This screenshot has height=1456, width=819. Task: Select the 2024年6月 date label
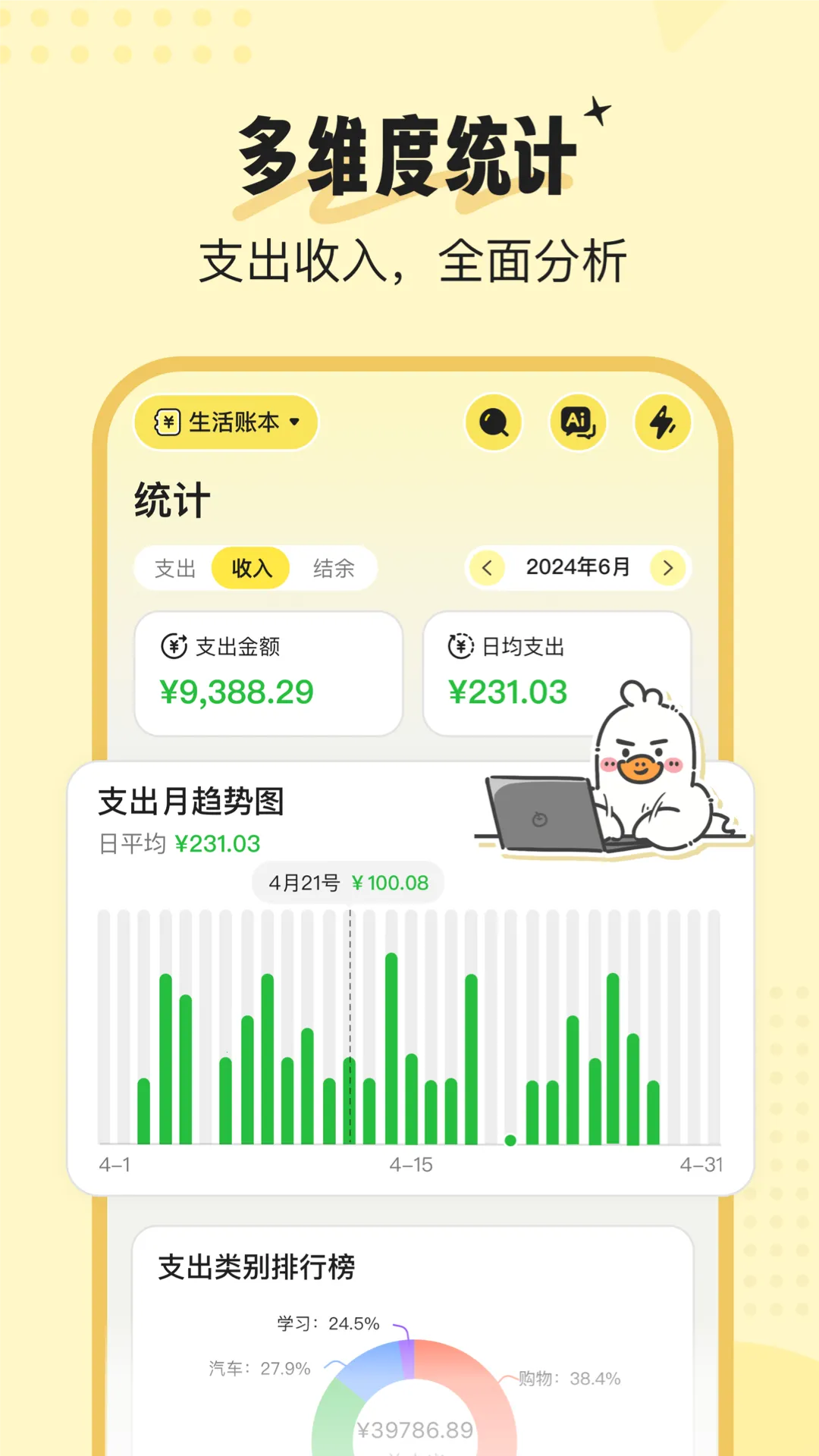pos(578,568)
